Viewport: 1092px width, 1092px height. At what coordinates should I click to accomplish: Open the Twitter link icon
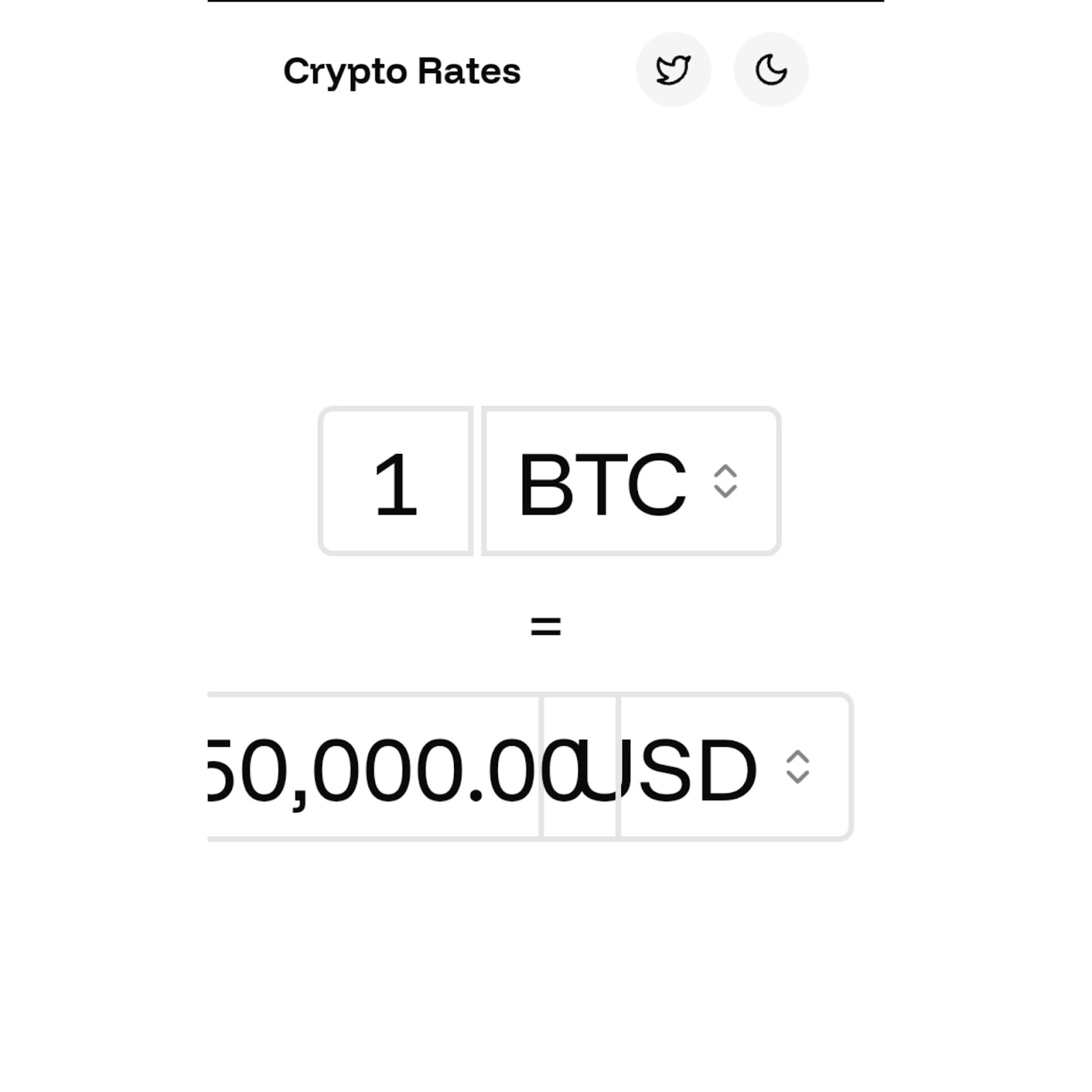[x=673, y=70]
